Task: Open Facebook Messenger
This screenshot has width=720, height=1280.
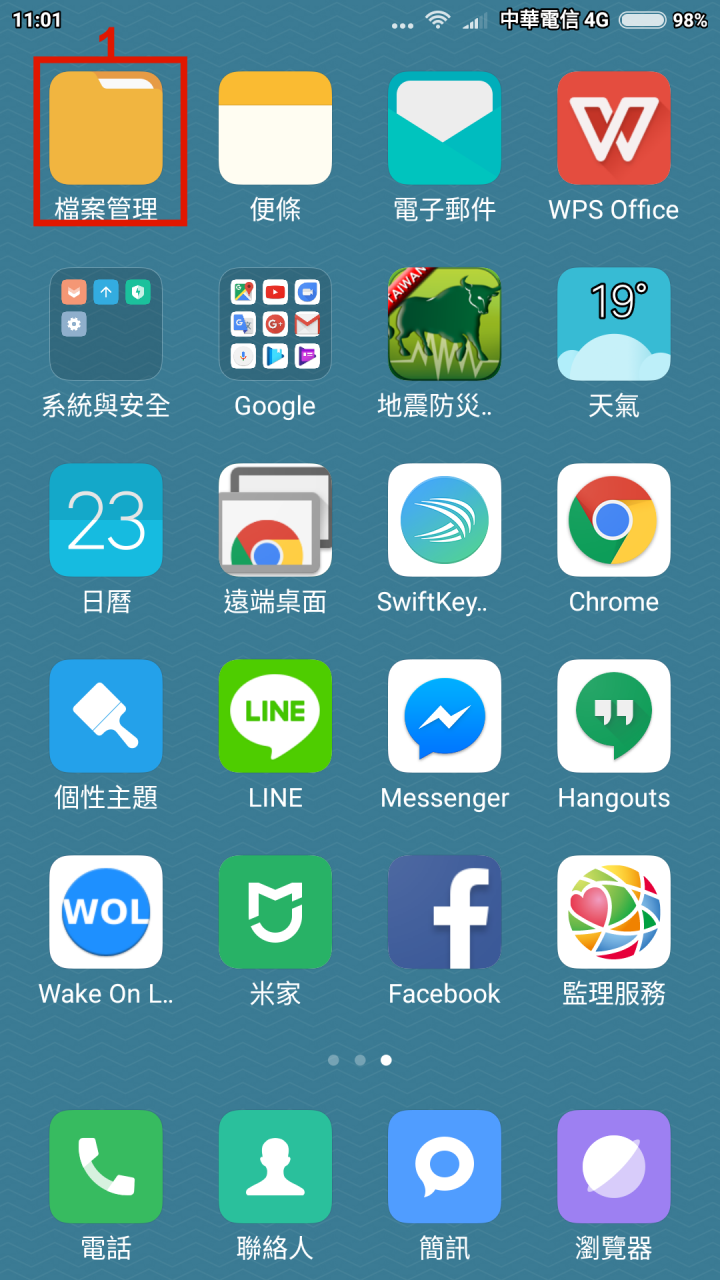Action: (x=444, y=716)
